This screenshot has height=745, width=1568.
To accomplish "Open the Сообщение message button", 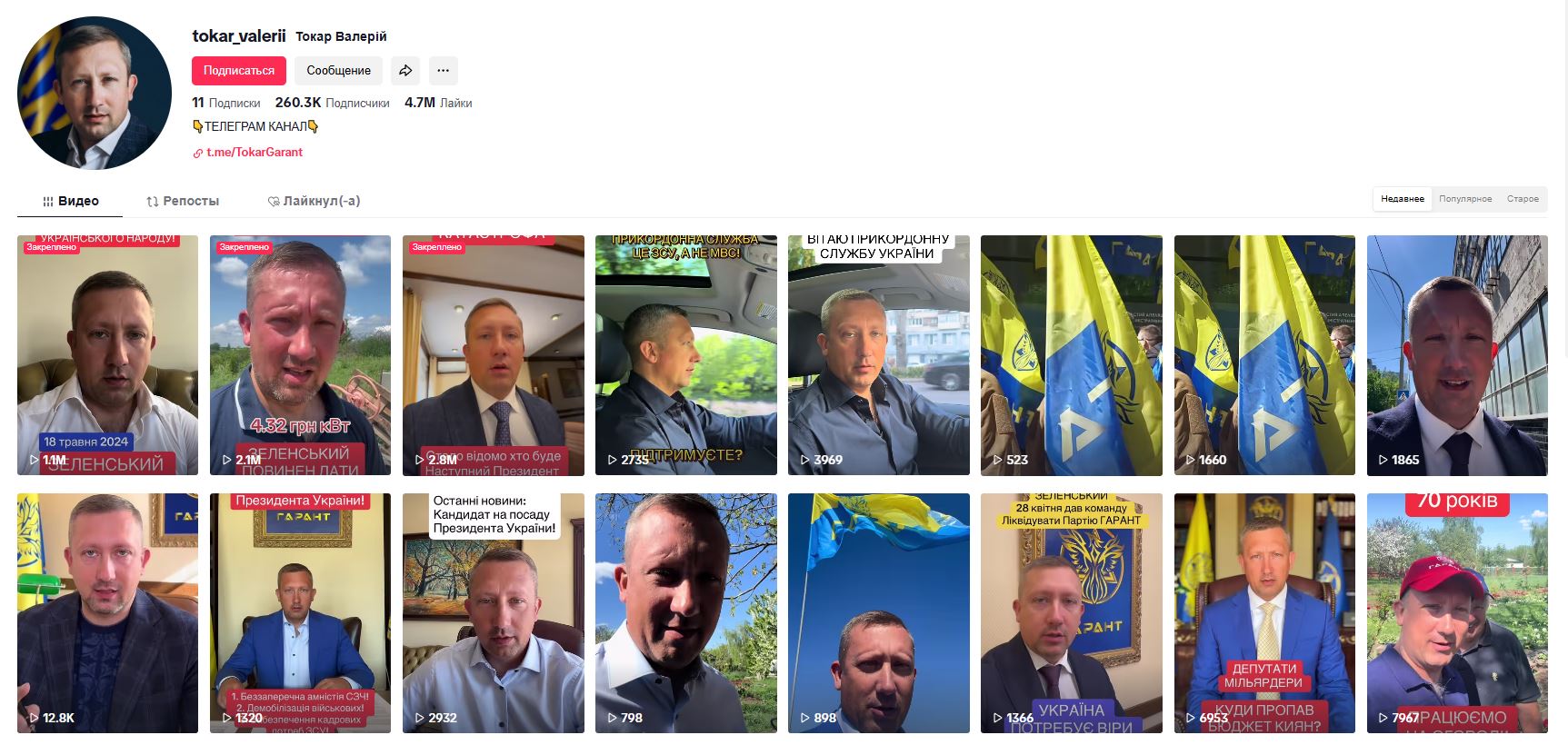I will (338, 71).
